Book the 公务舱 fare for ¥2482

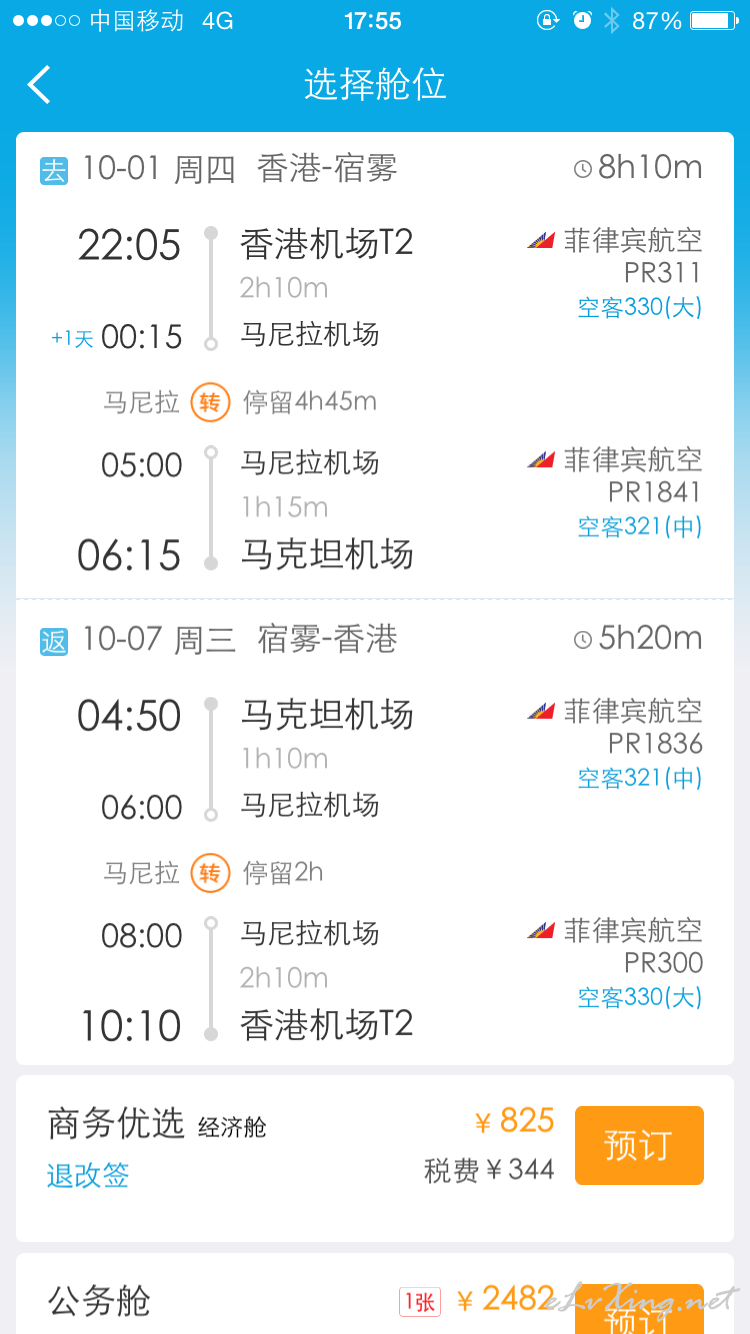click(639, 1308)
